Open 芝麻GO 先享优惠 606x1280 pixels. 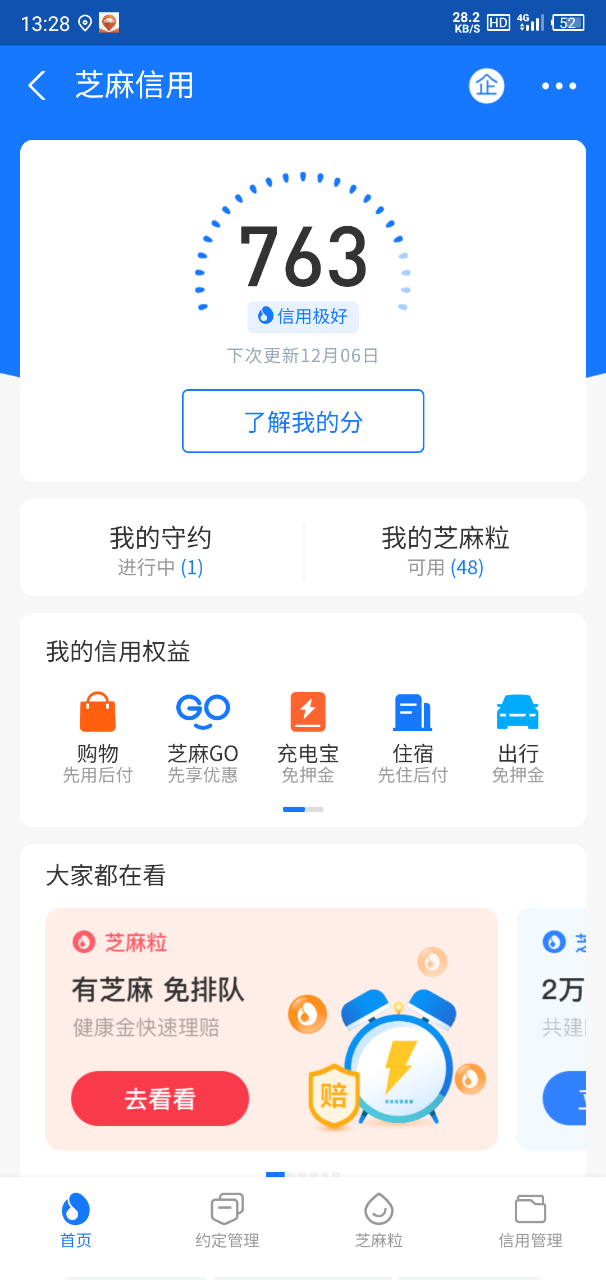click(x=203, y=737)
